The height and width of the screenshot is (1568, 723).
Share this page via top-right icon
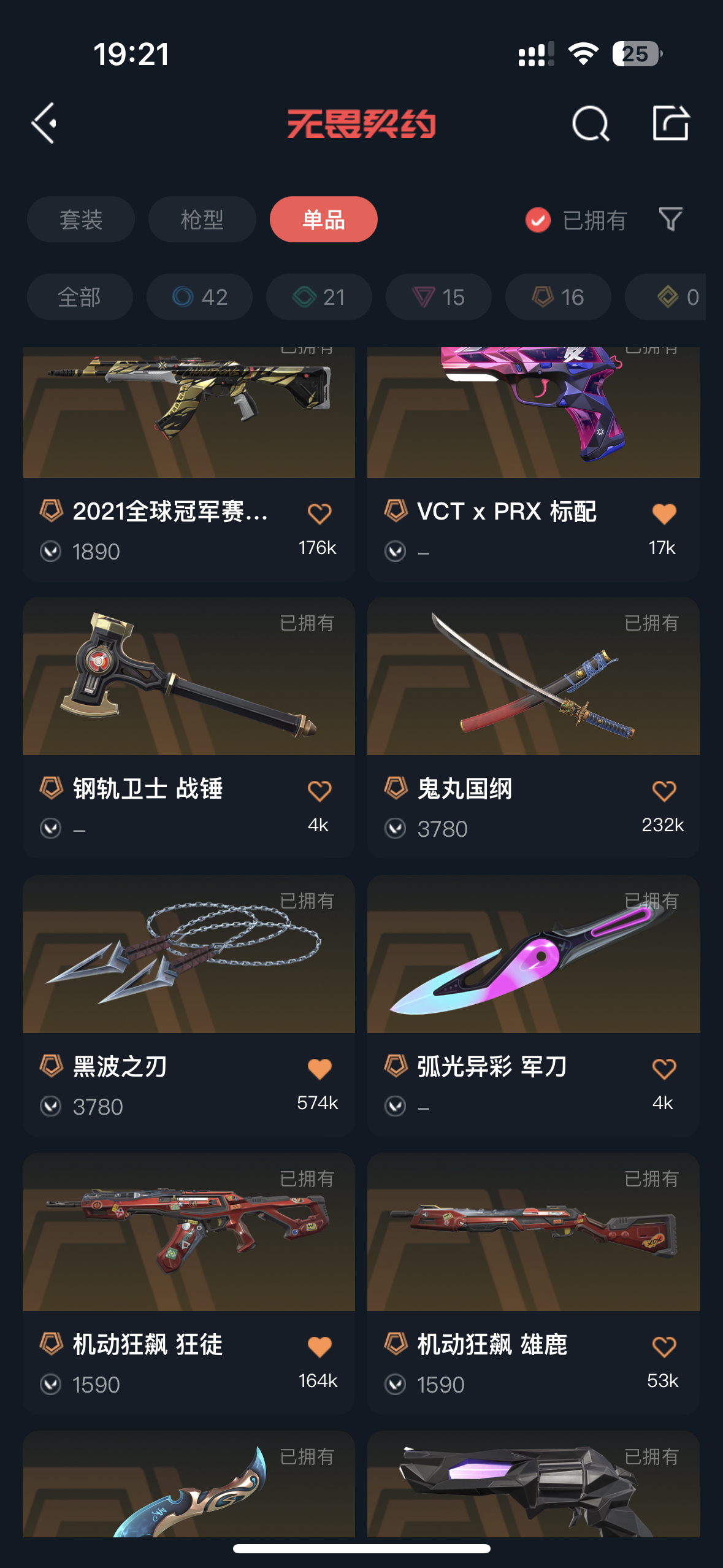(x=670, y=123)
